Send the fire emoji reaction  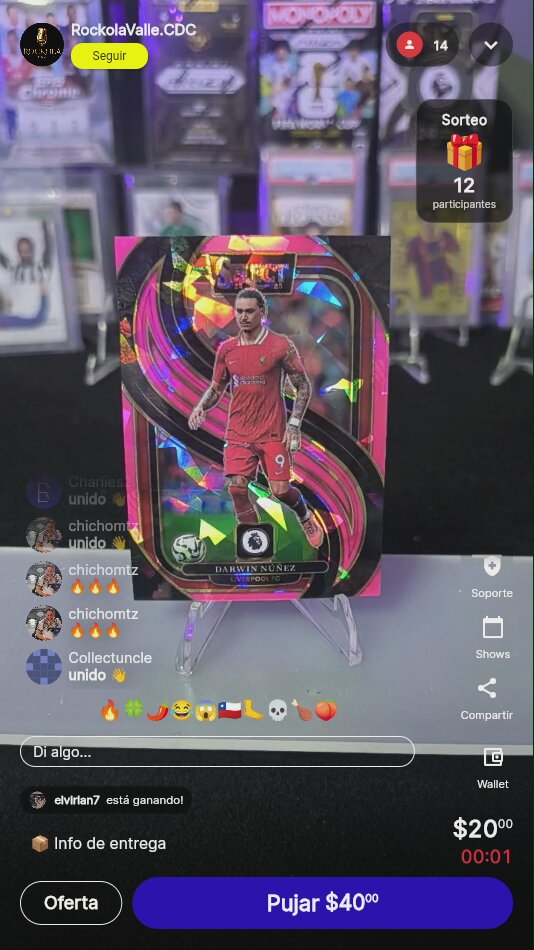(110, 710)
